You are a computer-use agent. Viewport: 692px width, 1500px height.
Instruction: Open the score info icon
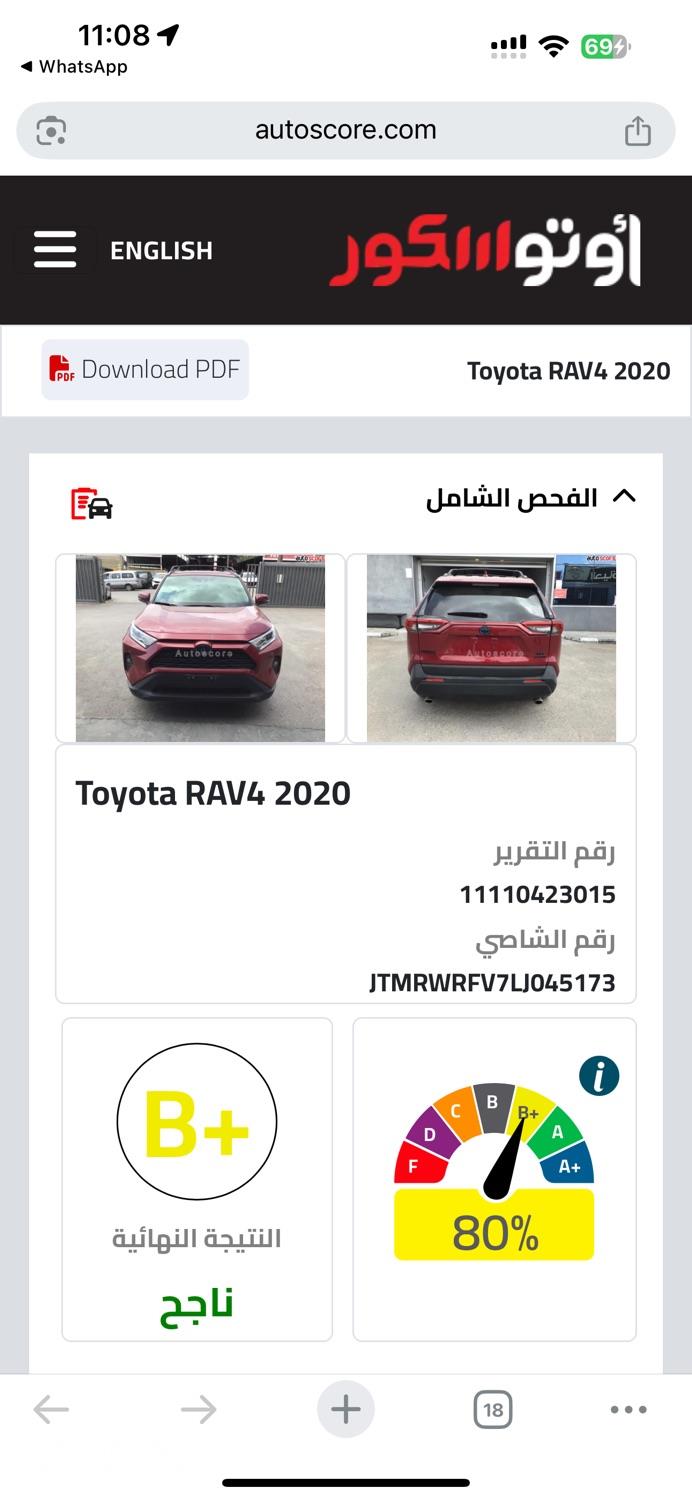click(599, 1076)
